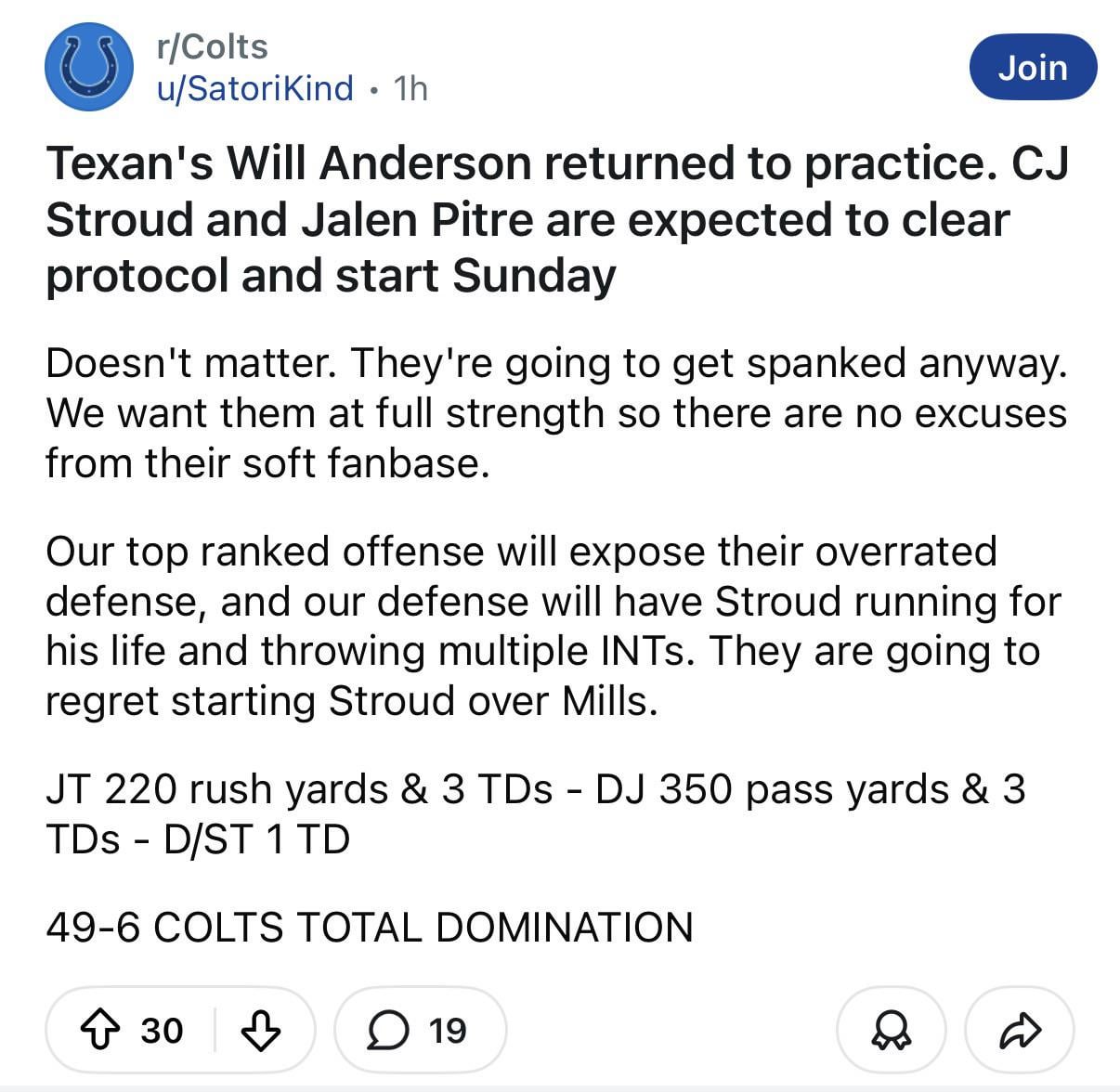View u/SatoriKind's profile
This screenshot has height=1092, width=1120.
[255, 88]
